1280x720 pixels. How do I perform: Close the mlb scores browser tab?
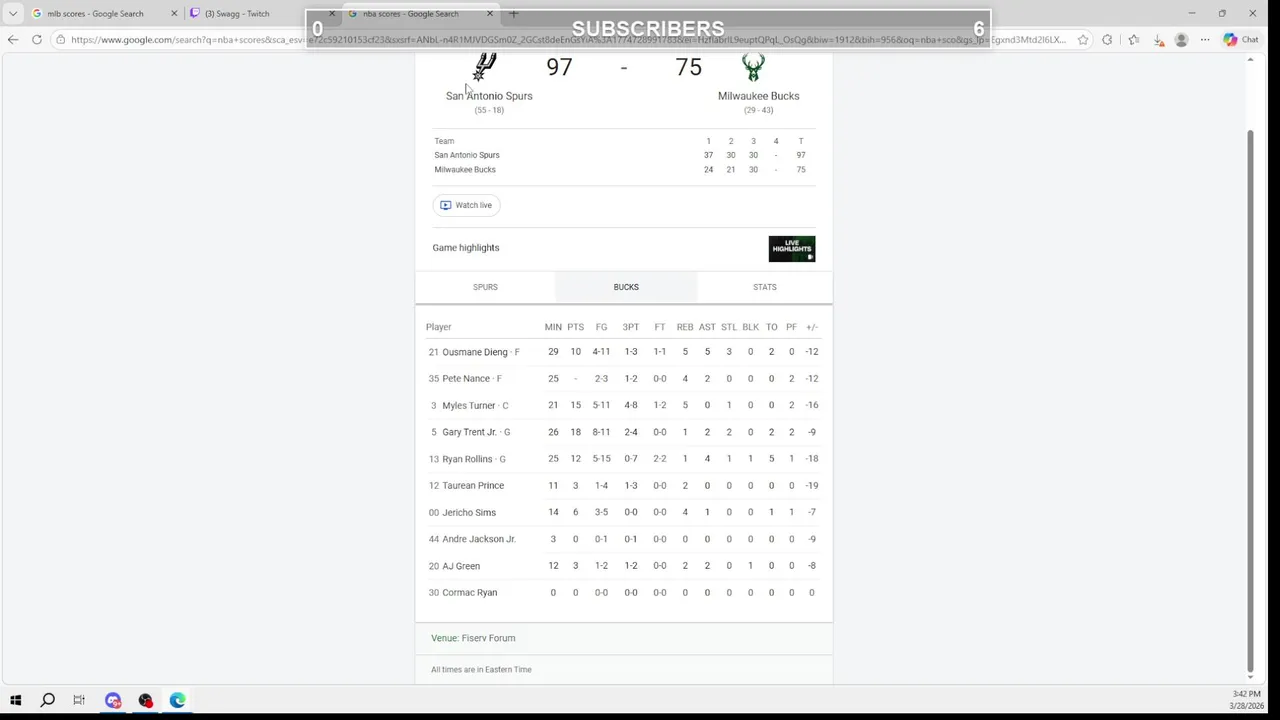[x=174, y=14]
